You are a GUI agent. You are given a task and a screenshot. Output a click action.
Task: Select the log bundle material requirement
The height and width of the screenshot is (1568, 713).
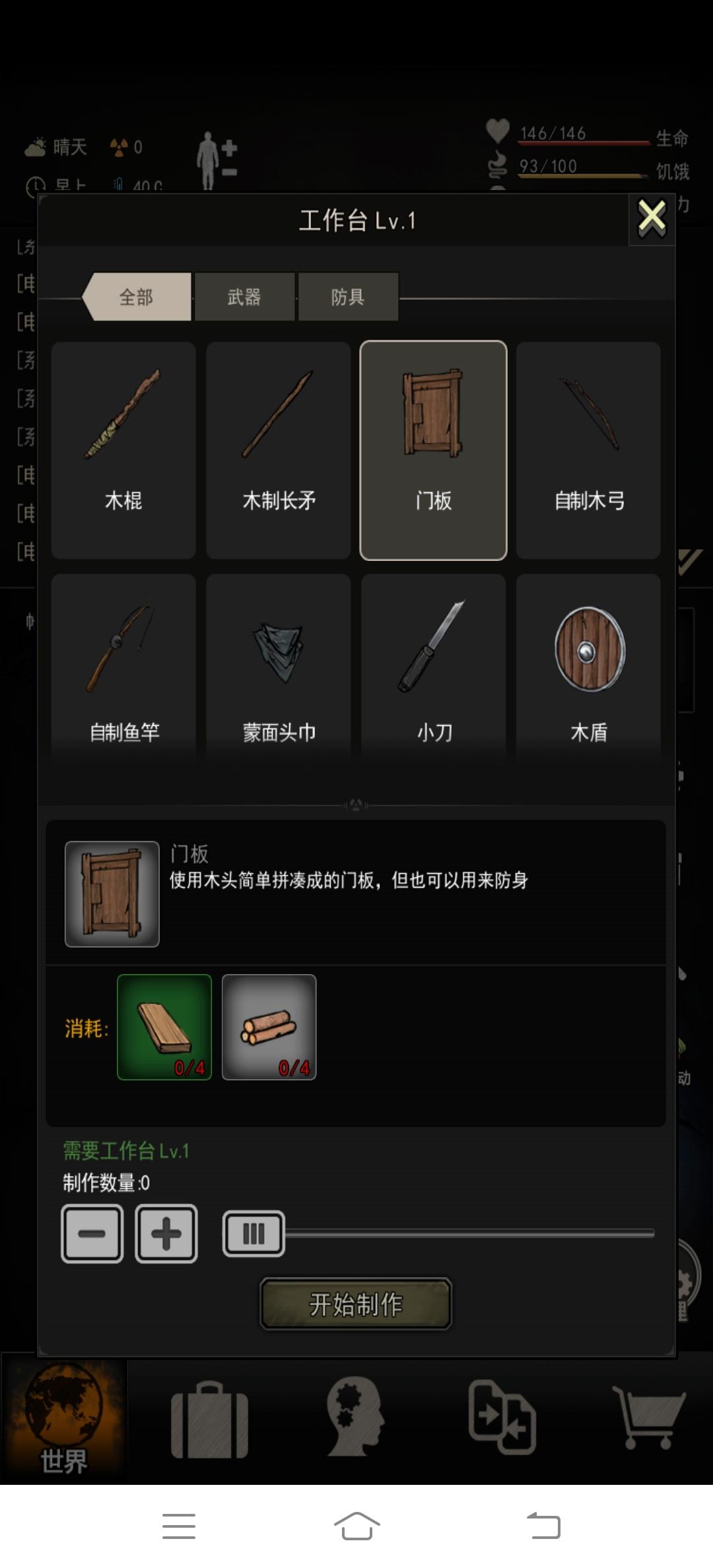[x=269, y=1029]
